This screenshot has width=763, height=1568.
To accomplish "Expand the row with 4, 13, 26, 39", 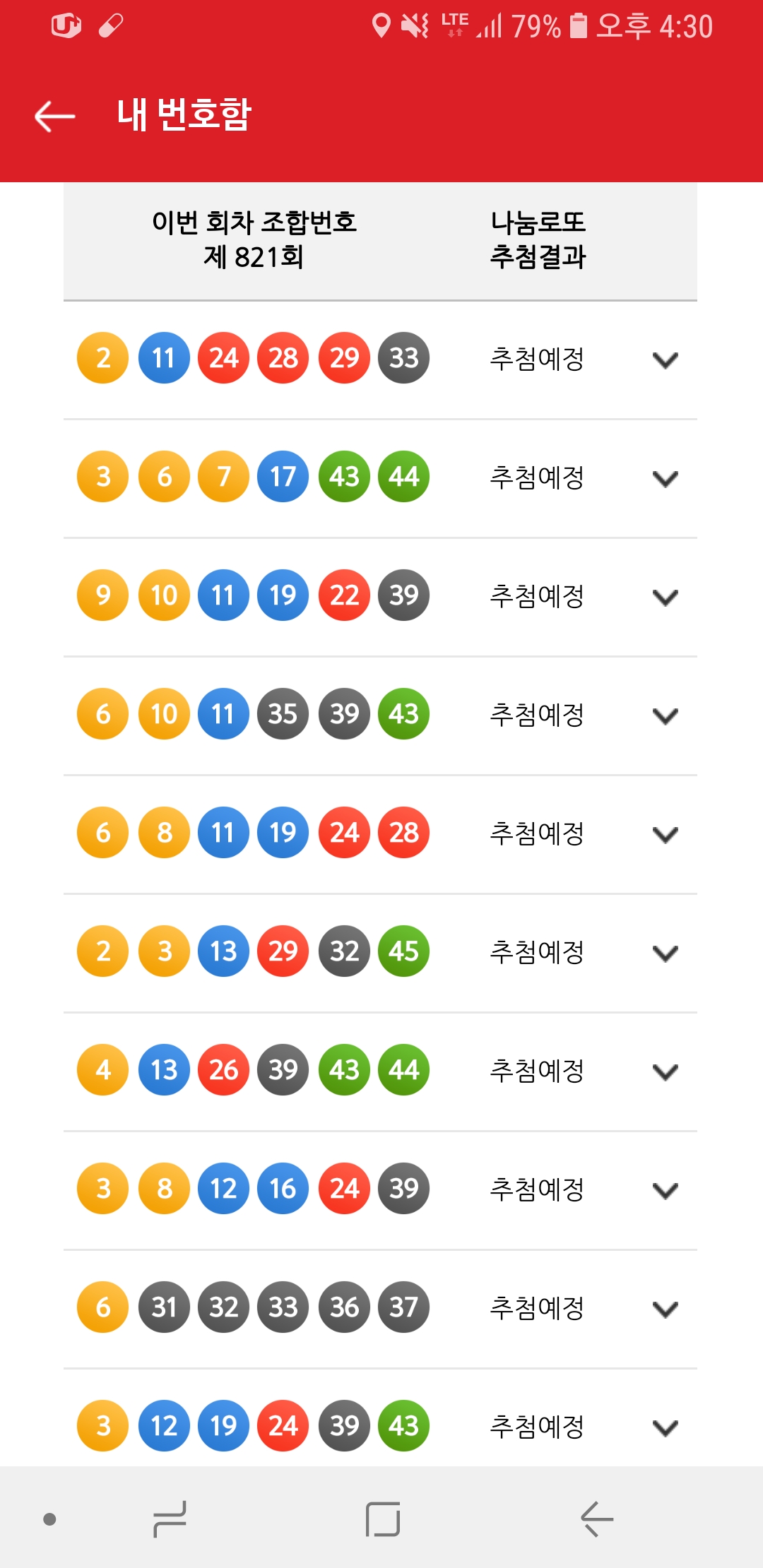I will (665, 1071).
